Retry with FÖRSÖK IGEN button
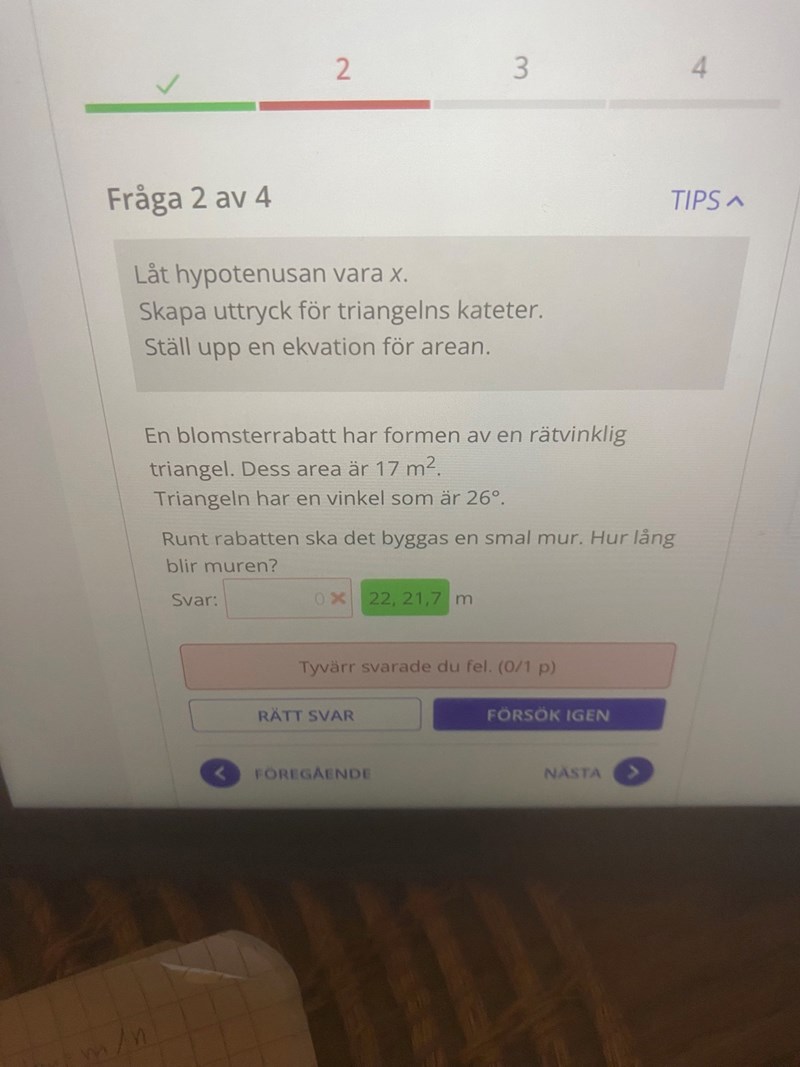Viewport: 800px width, 1067px height. pyautogui.click(x=548, y=715)
